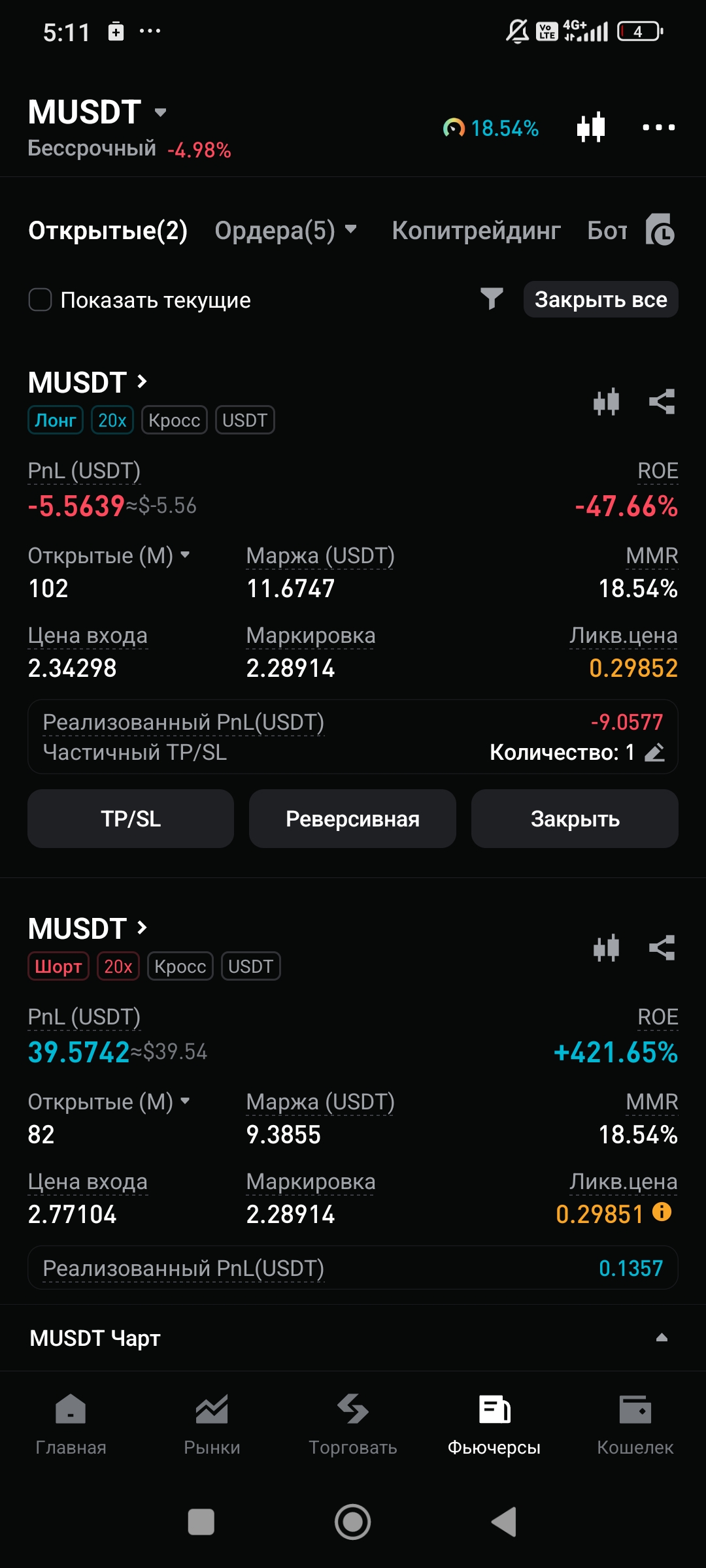Image resolution: width=706 pixels, height=1568 pixels.
Task: Close the long position with Закрыть
Action: 575,819
